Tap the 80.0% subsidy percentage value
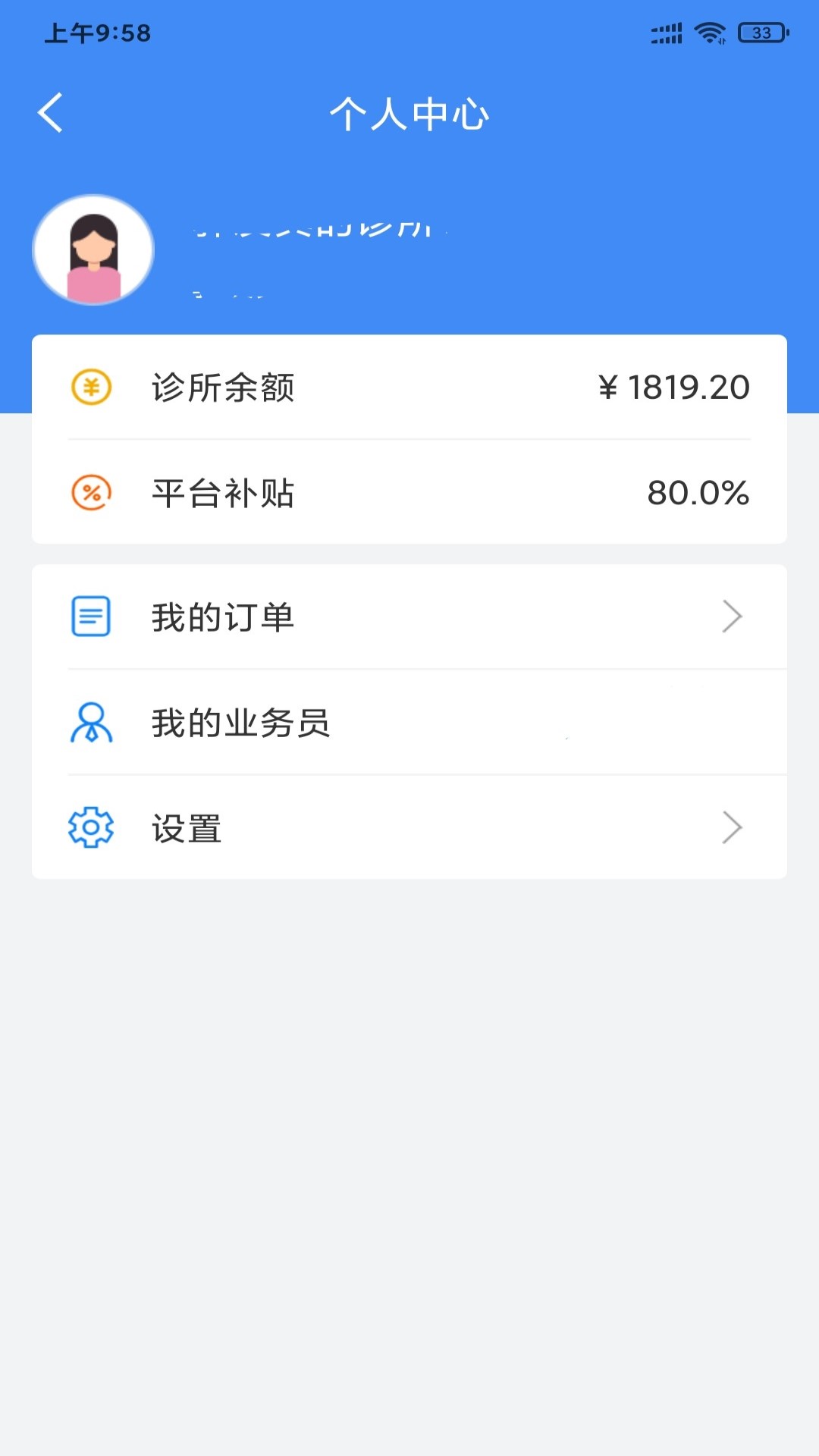This screenshot has height=1456, width=819. coord(698,494)
